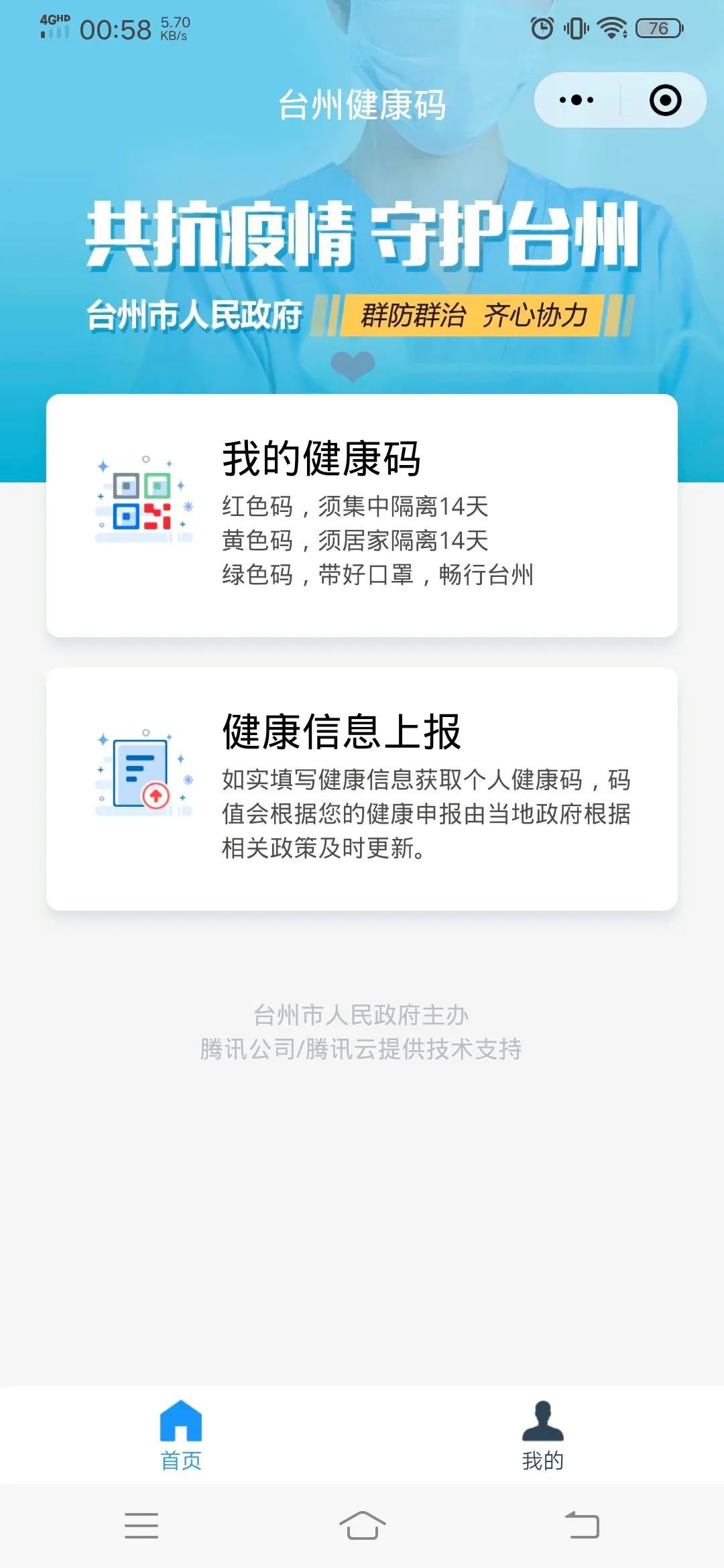This screenshot has width=724, height=1568.
Task: Open the mini program more options menu
Action: click(577, 101)
